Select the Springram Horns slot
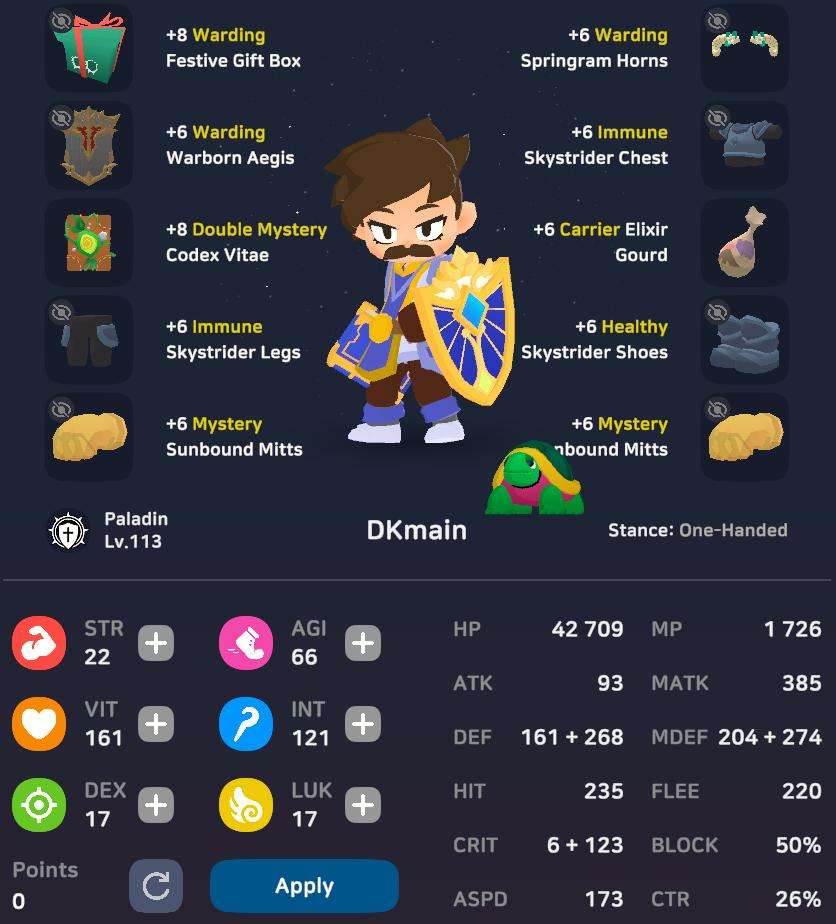 [x=745, y=48]
